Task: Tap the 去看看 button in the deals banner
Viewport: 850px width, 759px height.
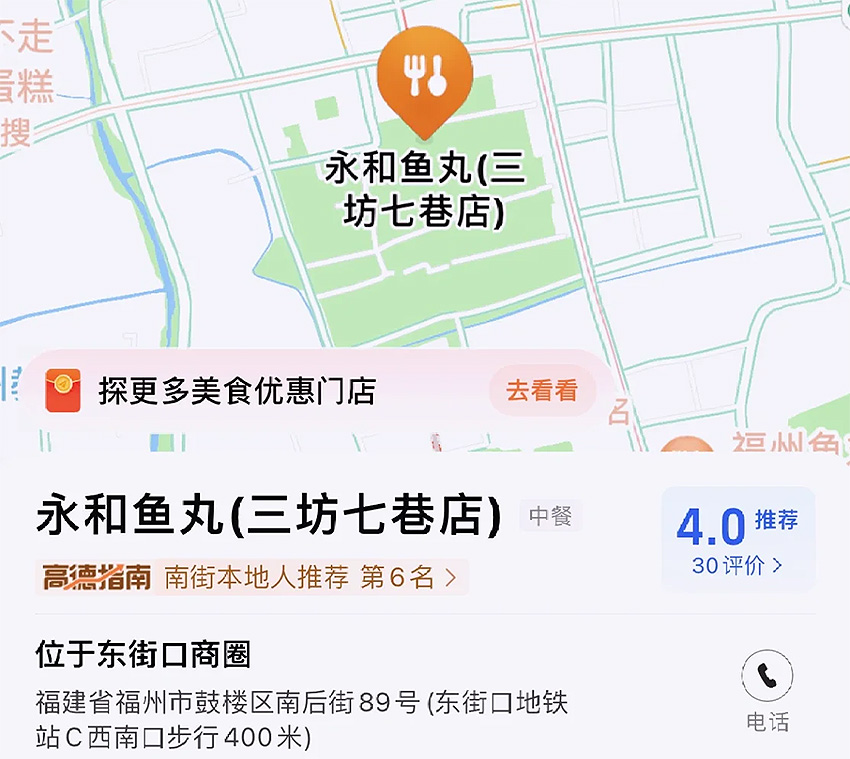Action: pos(541,391)
